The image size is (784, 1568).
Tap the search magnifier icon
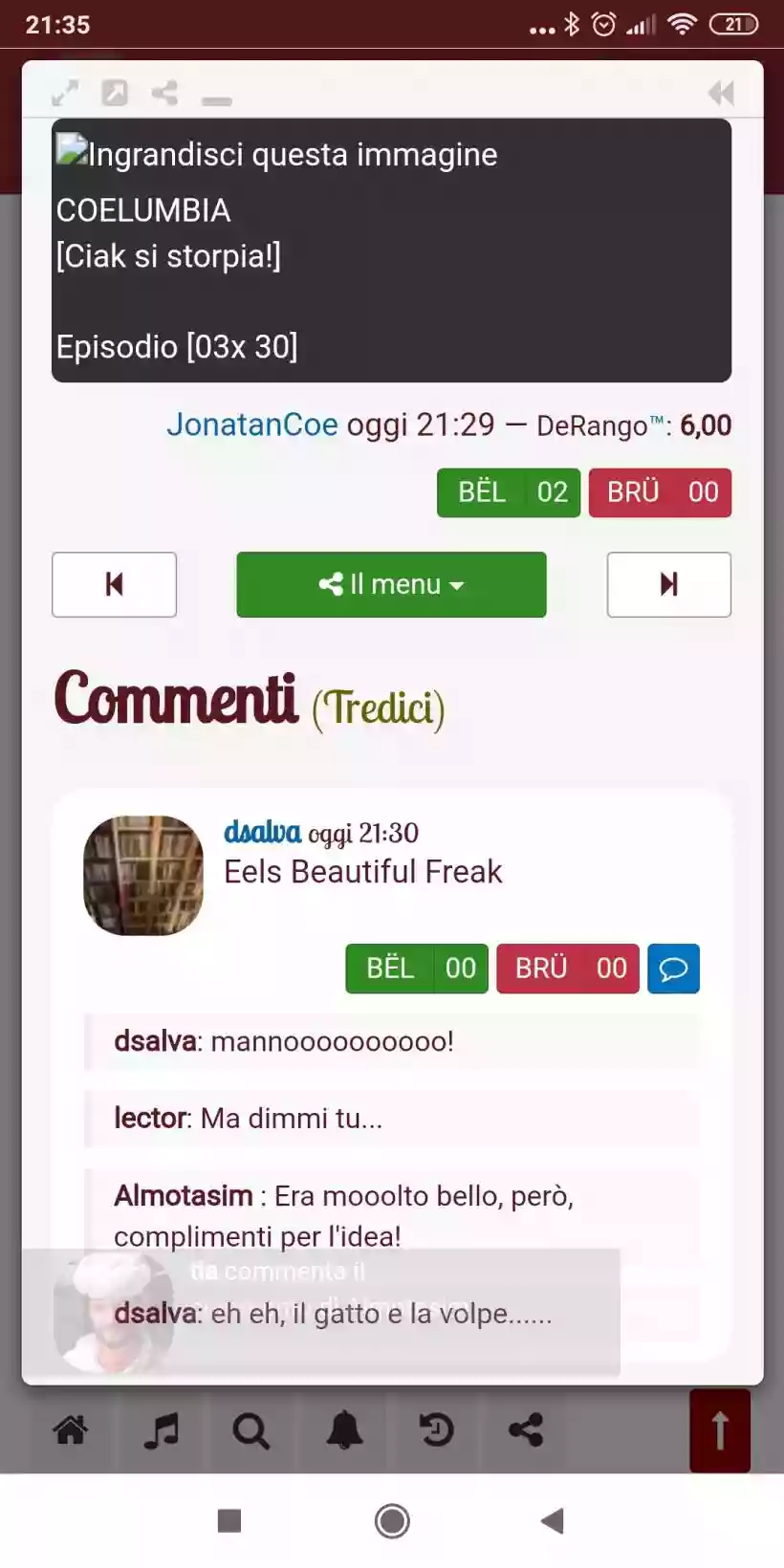[x=250, y=1430]
